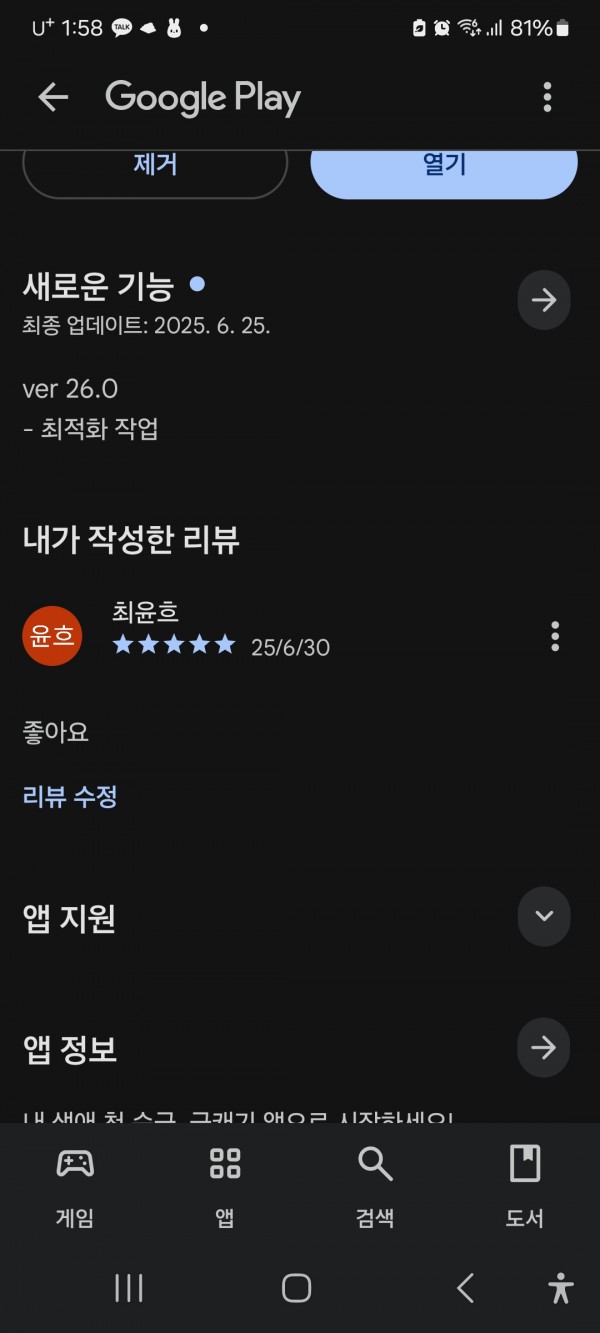Image resolution: width=600 pixels, height=1333 pixels.
Task: Tap the 열기 open button
Action: click(x=444, y=166)
